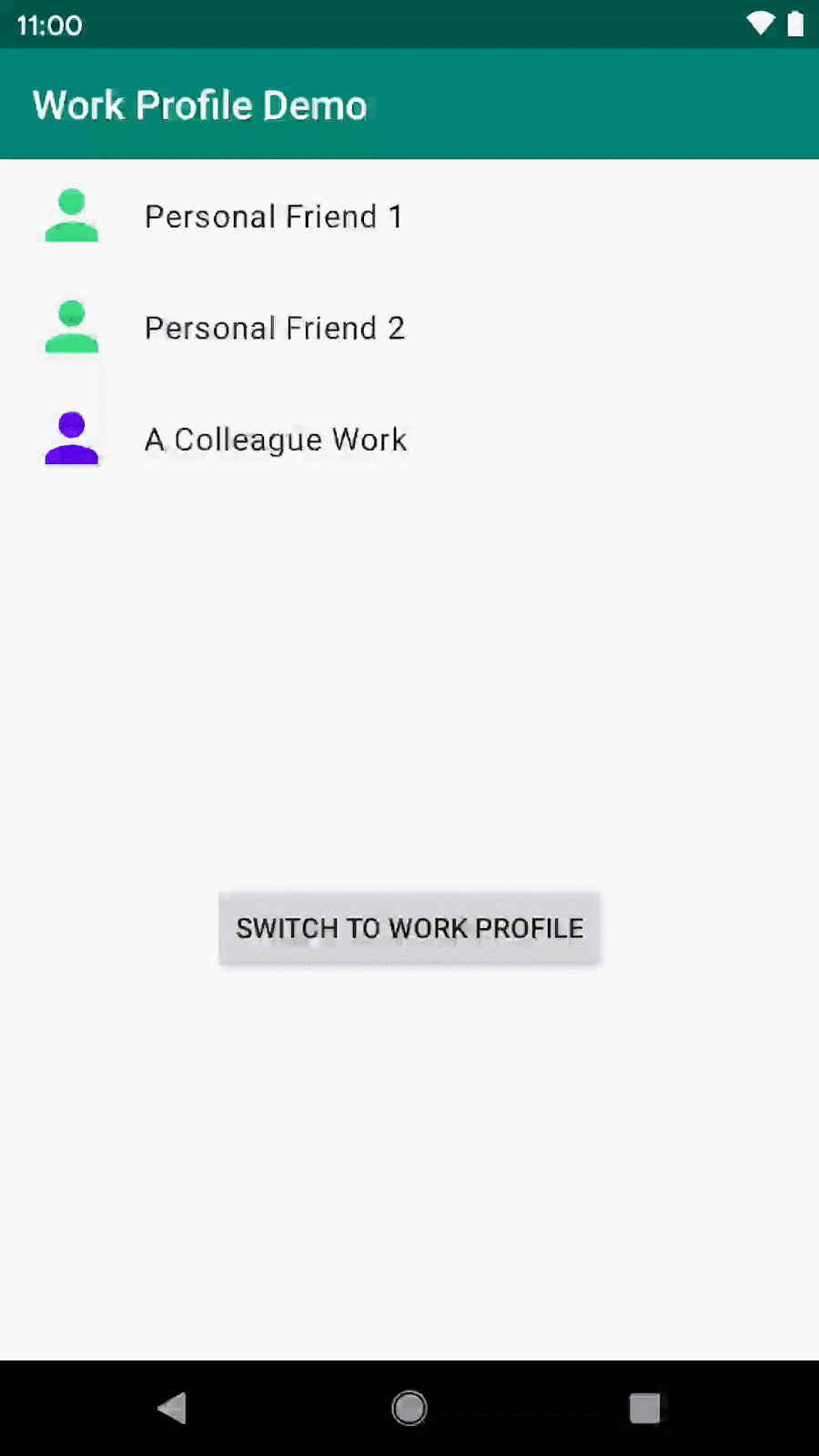Go back using the system back button

172,1408
